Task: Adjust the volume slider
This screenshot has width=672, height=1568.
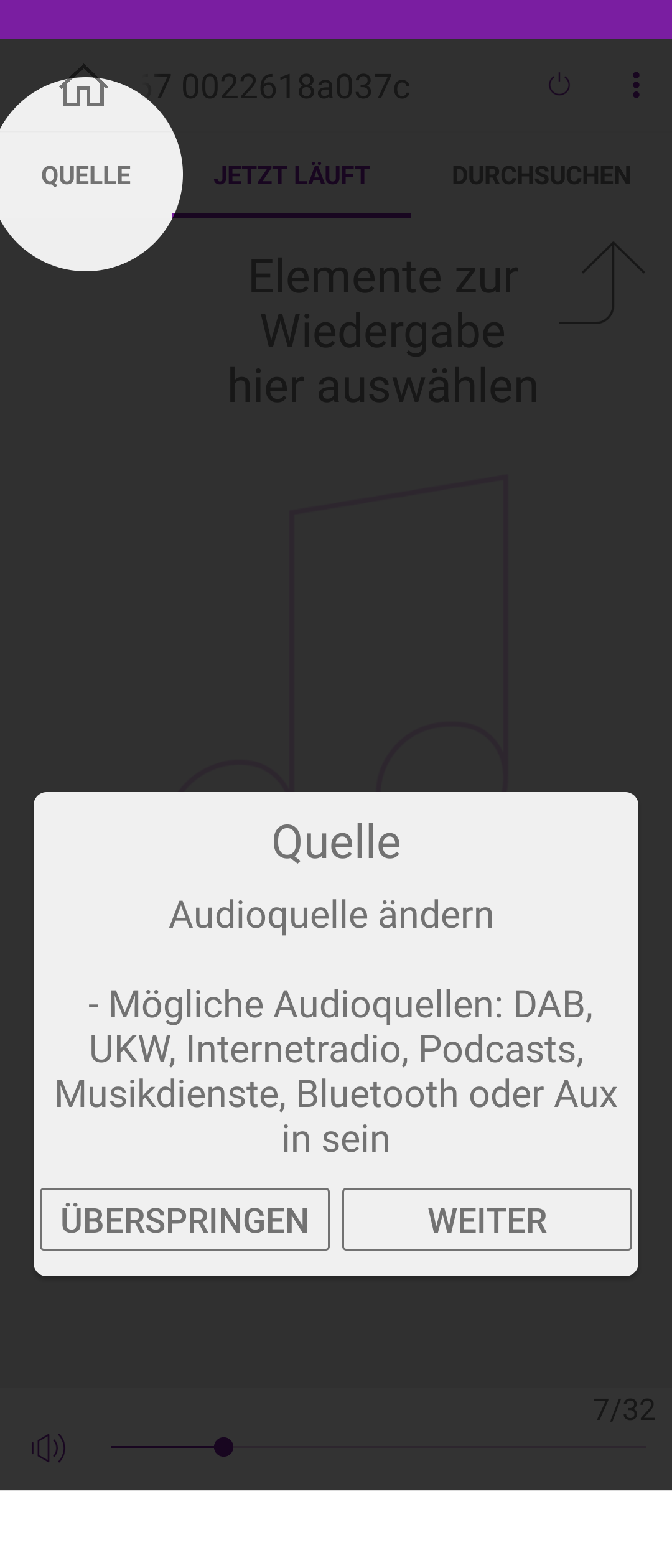Action: point(223,1447)
